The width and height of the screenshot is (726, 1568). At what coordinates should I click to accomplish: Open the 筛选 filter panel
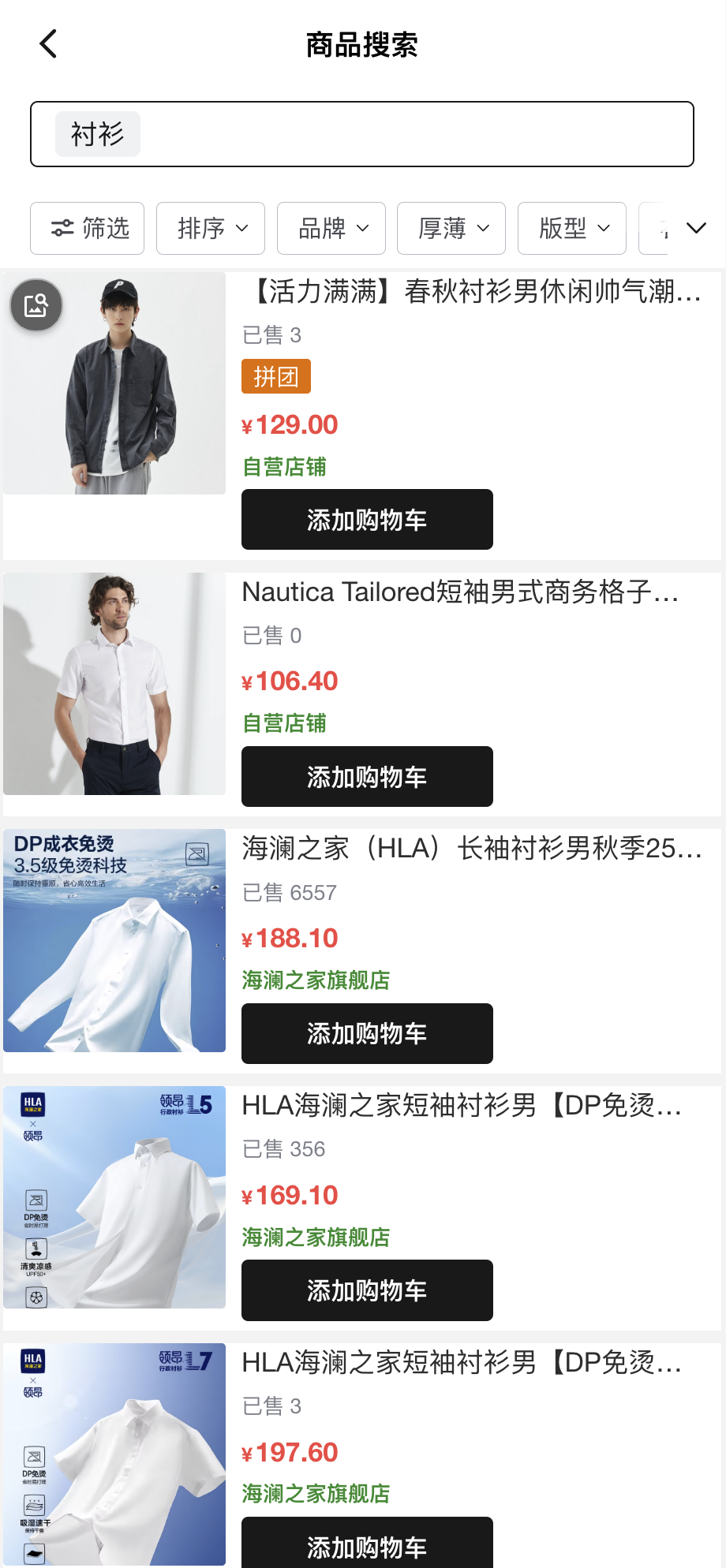tap(88, 229)
